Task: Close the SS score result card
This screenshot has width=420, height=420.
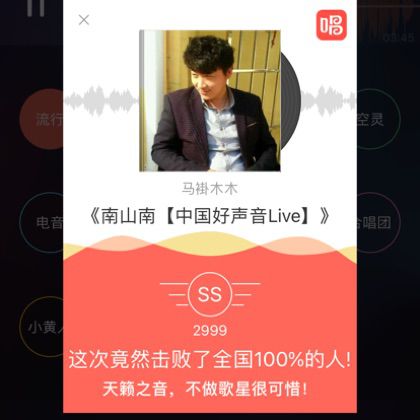Action: point(84,20)
